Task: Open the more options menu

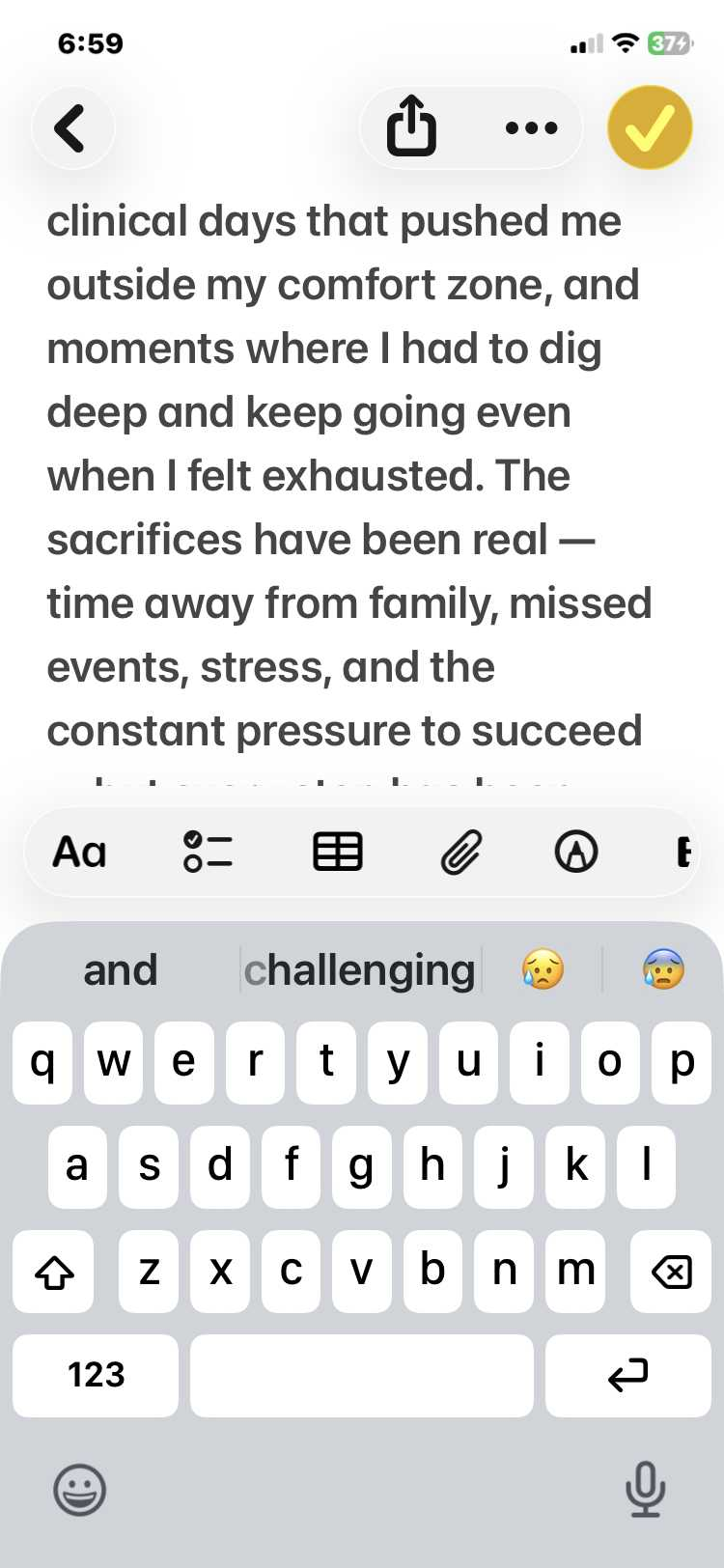Action: point(531,127)
